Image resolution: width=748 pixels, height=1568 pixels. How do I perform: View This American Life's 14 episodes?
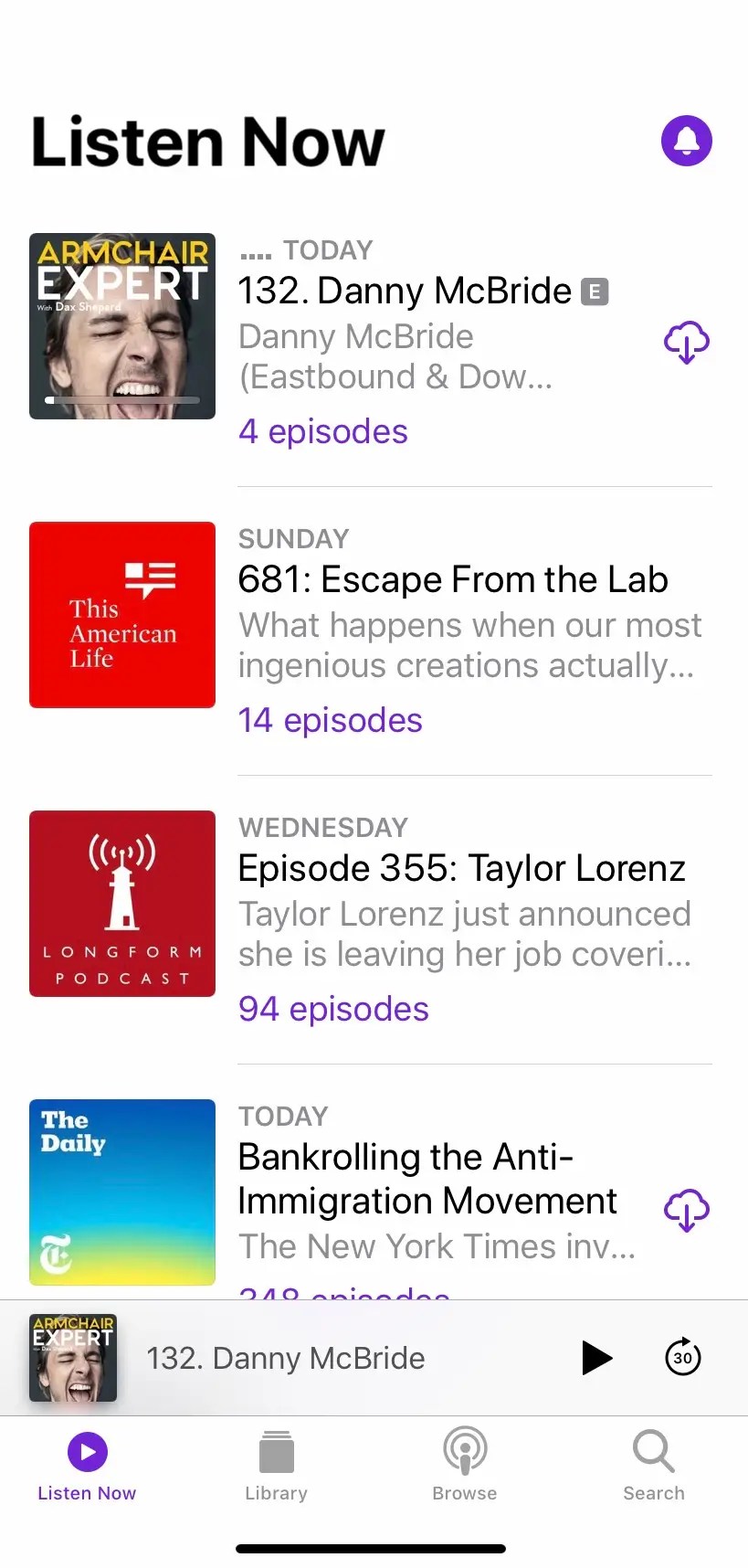pos(330,720)
